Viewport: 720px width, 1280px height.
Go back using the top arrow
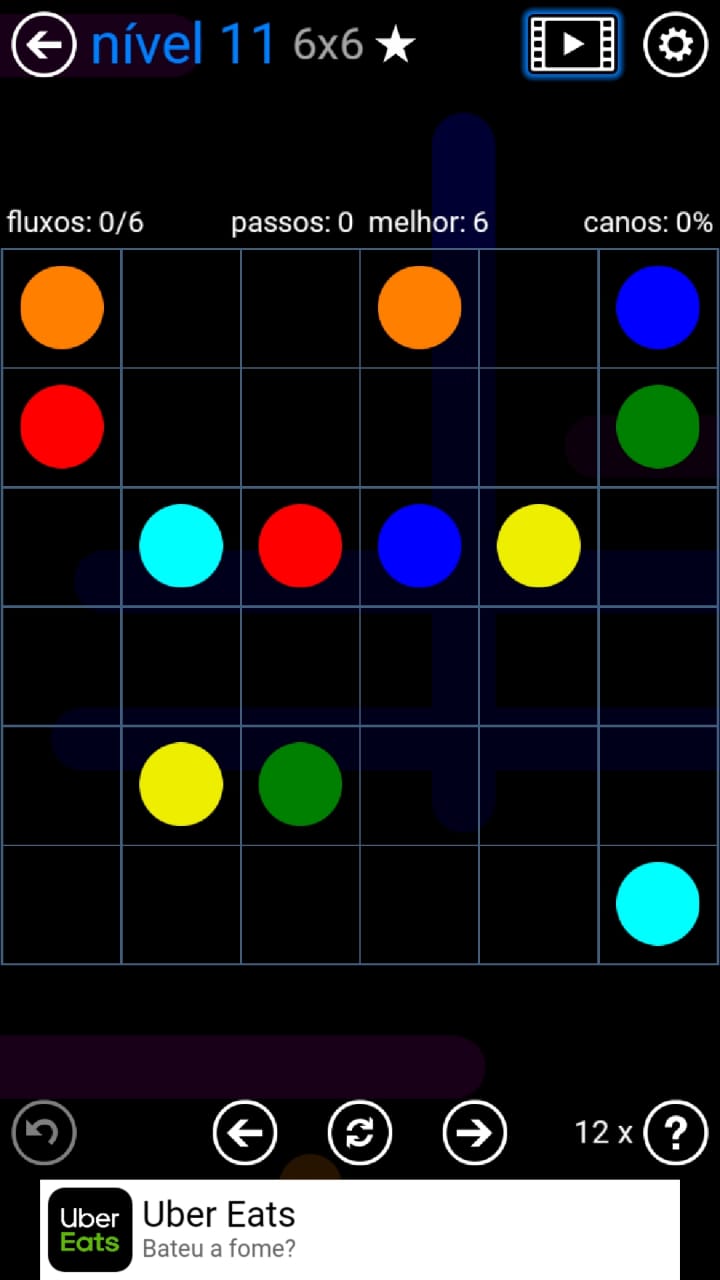44,45
